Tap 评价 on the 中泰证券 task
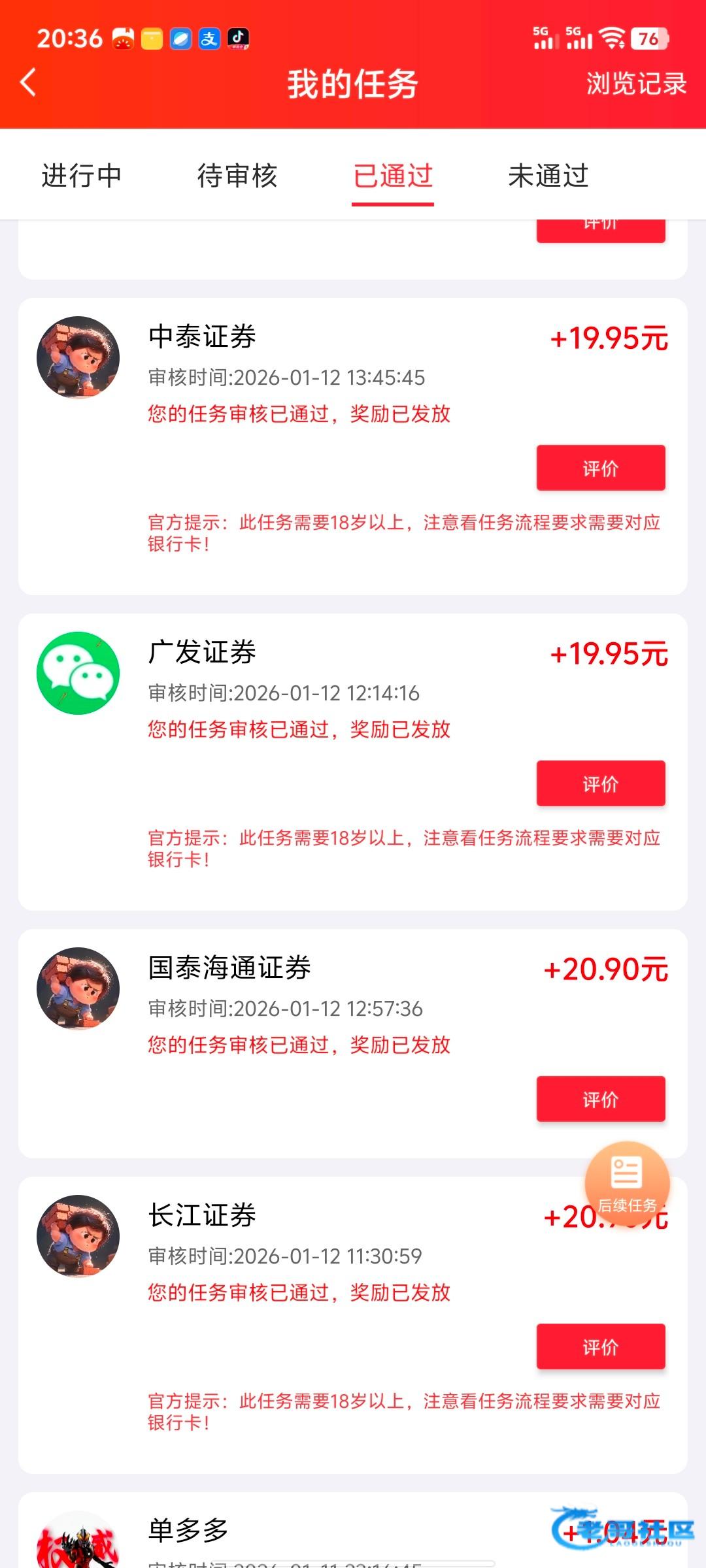This screenshot has height=1568, width=706. (x=600, y=468)
